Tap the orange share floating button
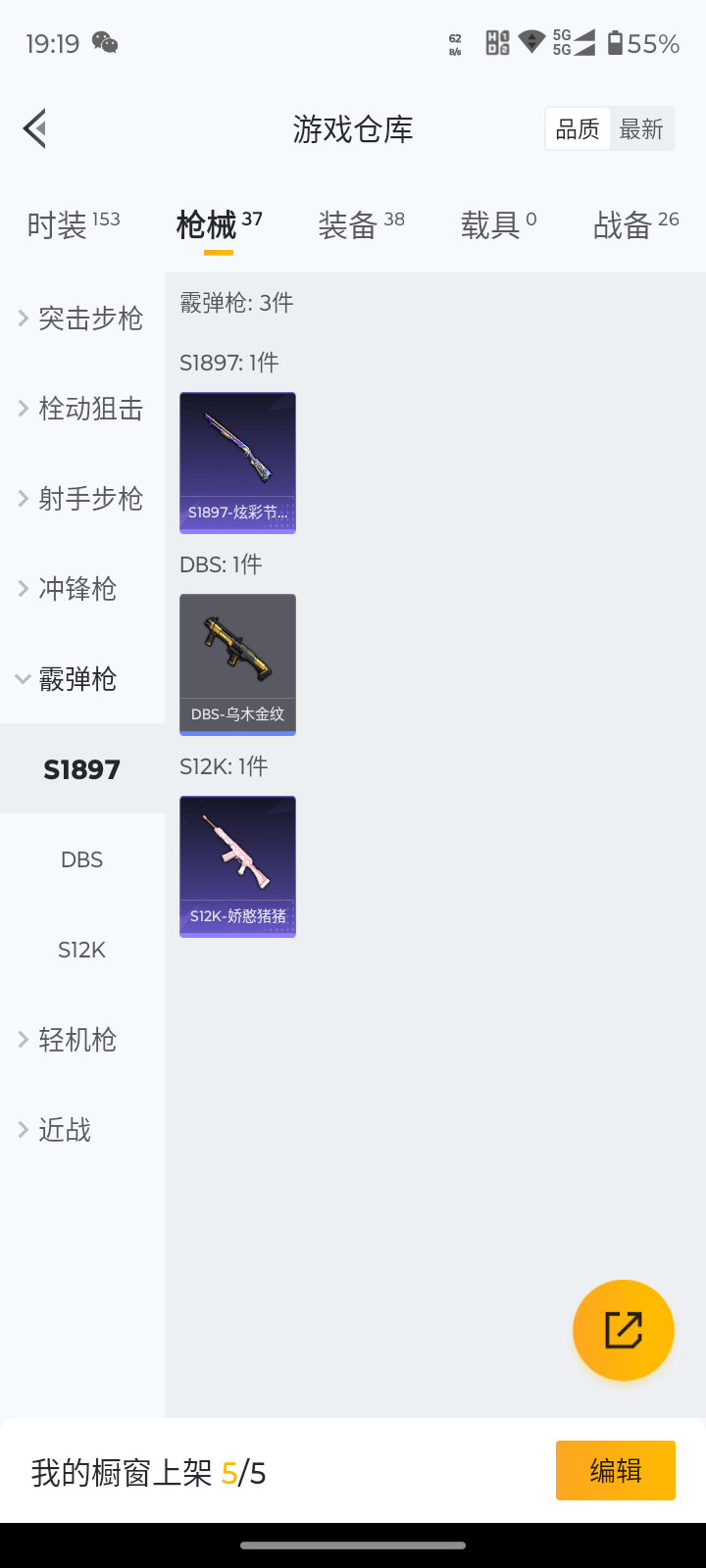Screen dimensions: 706x1568 (x=624, y=1330)
